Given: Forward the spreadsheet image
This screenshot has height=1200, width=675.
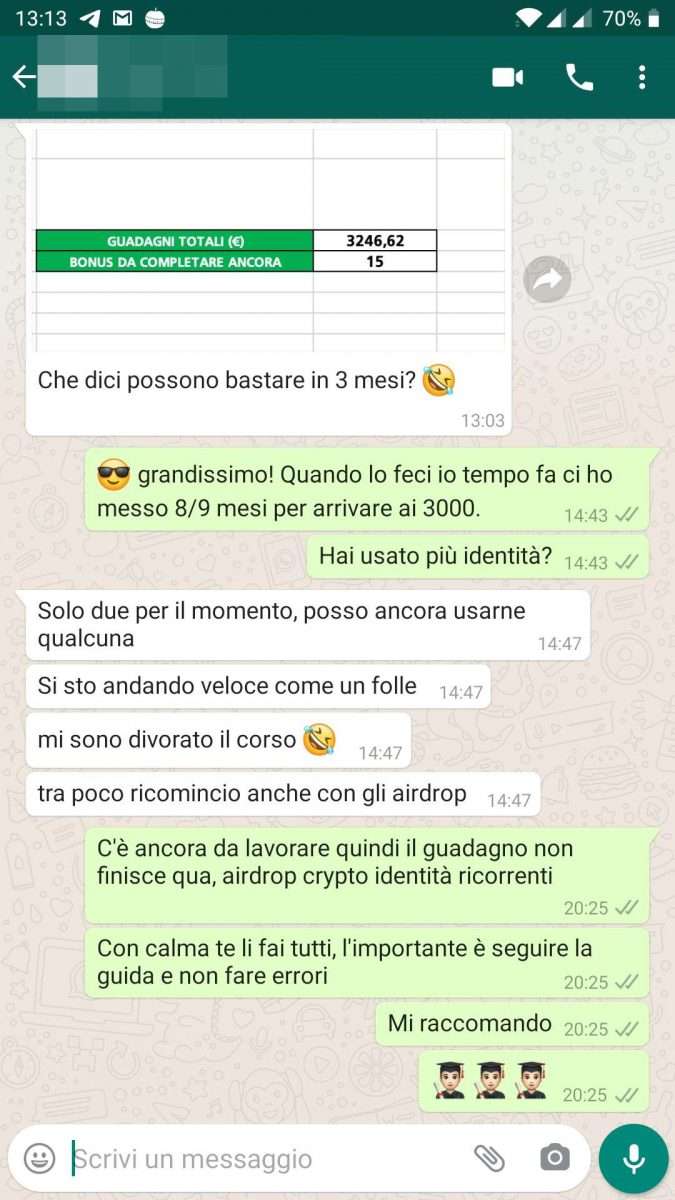Looking at the screenshot, I should pyautogui.click(x=547, y=281).
